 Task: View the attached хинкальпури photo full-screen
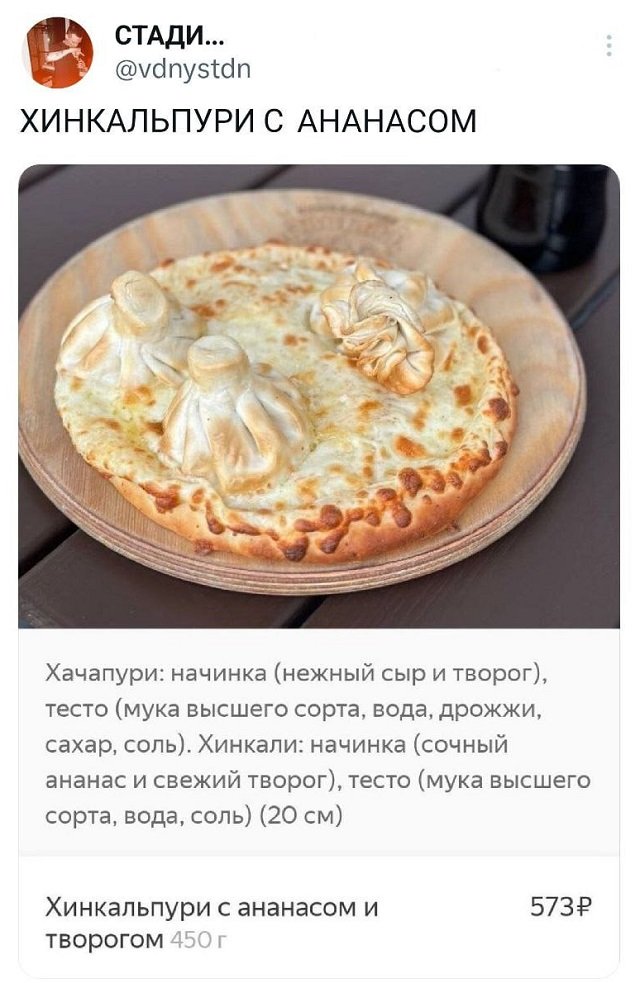318,395
